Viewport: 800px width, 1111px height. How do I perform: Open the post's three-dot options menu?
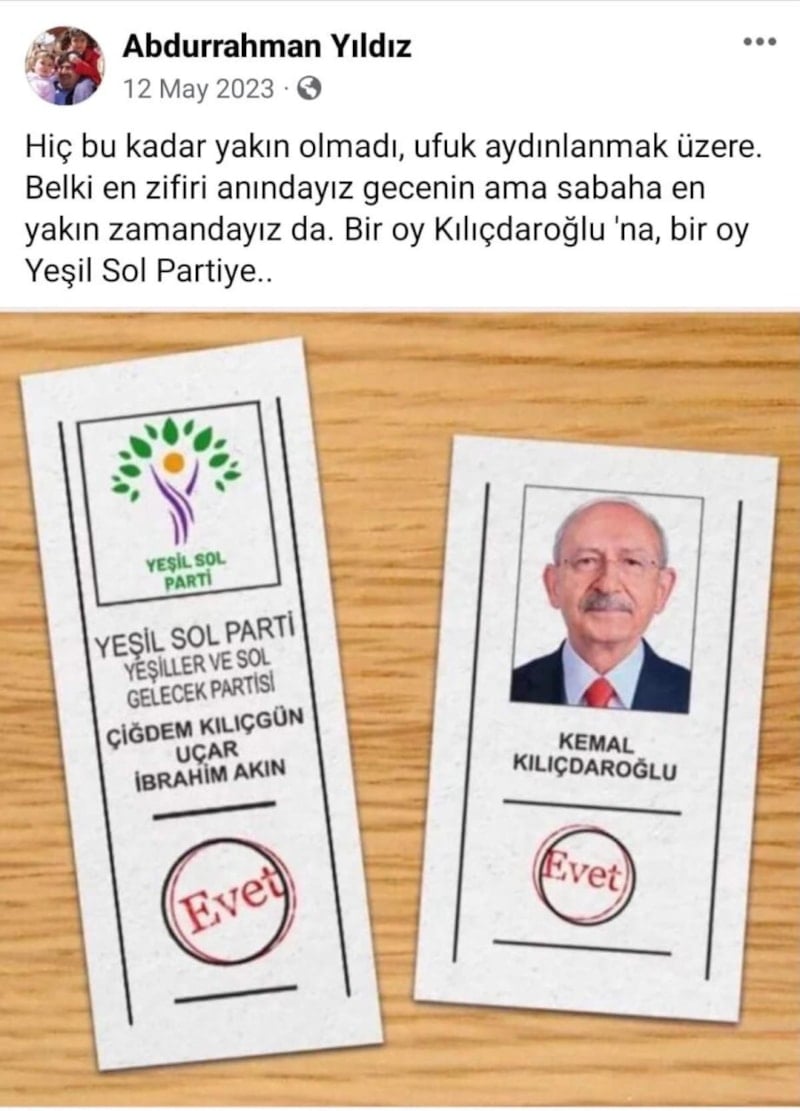760,43
